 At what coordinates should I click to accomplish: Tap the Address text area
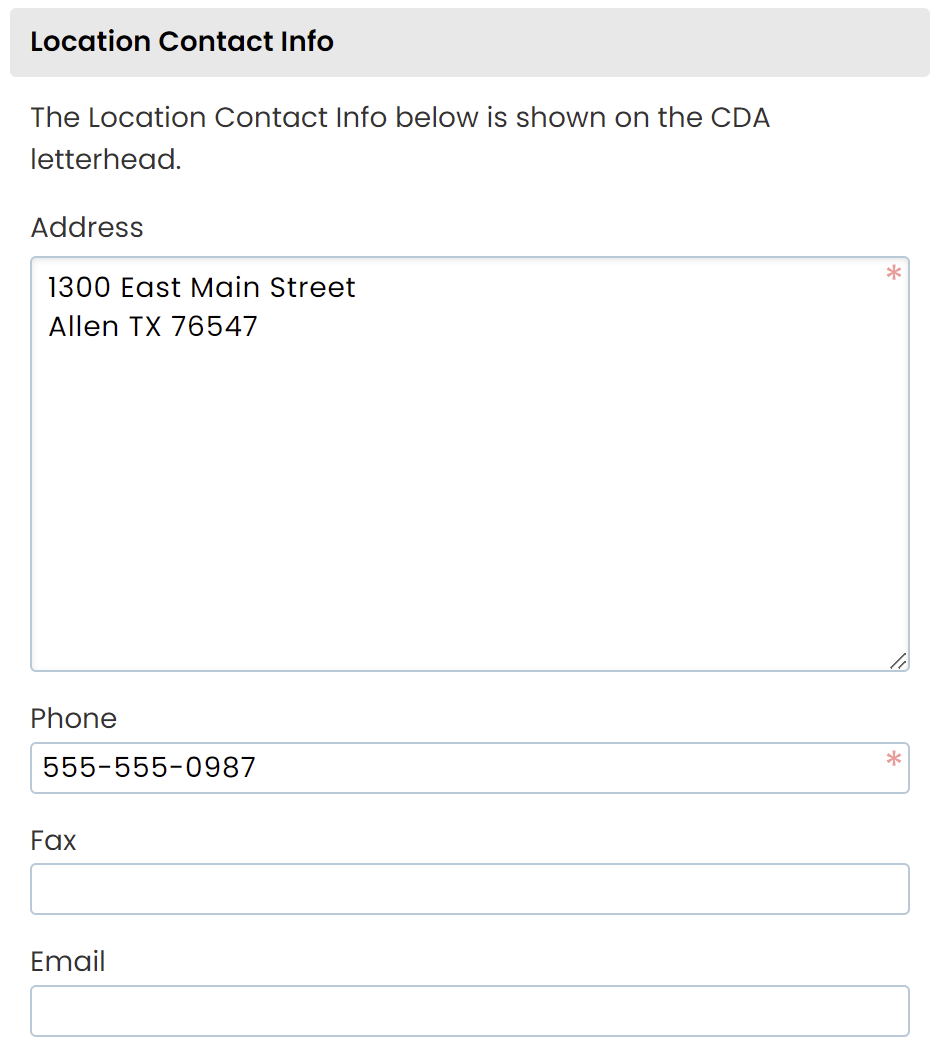pos(469,464)
